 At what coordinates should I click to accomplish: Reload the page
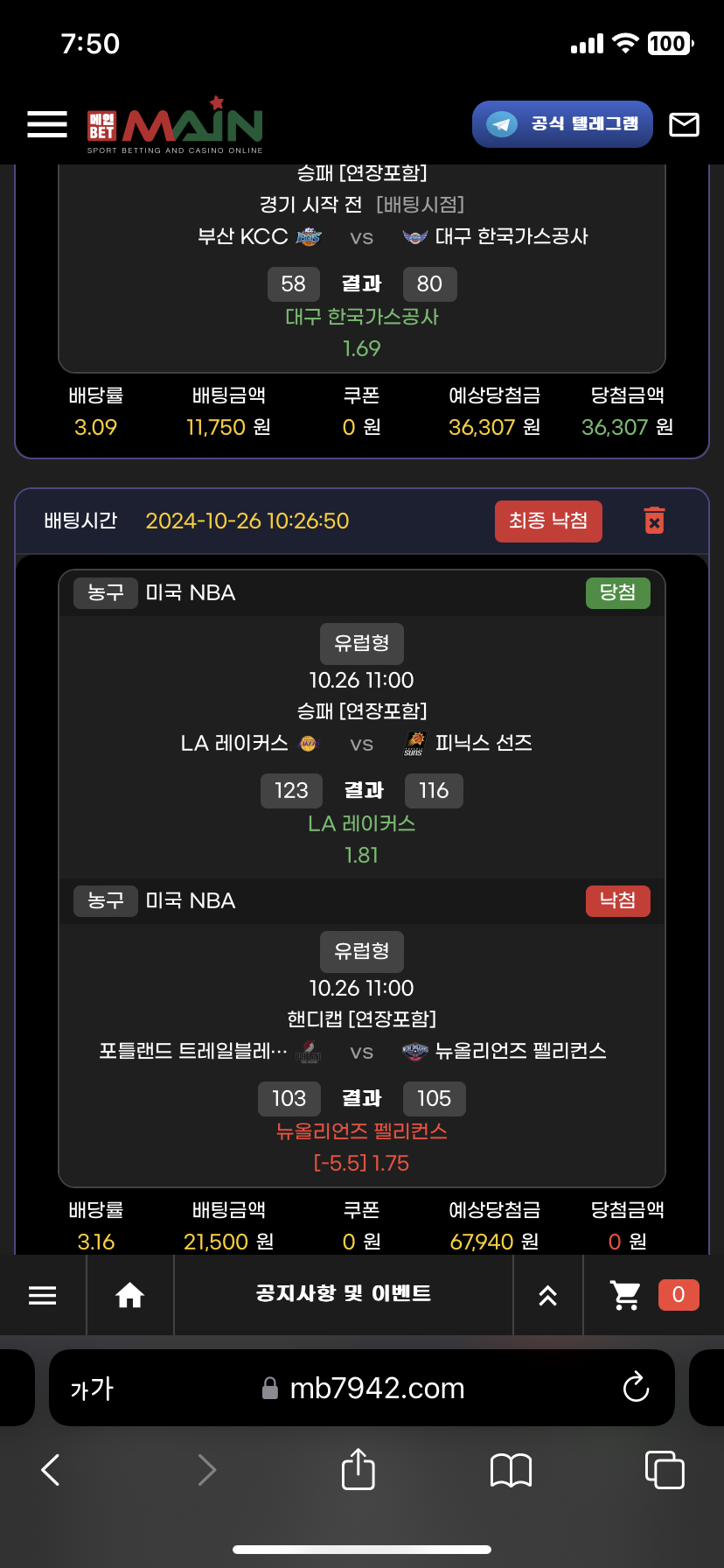click(x=636, y=1388)
